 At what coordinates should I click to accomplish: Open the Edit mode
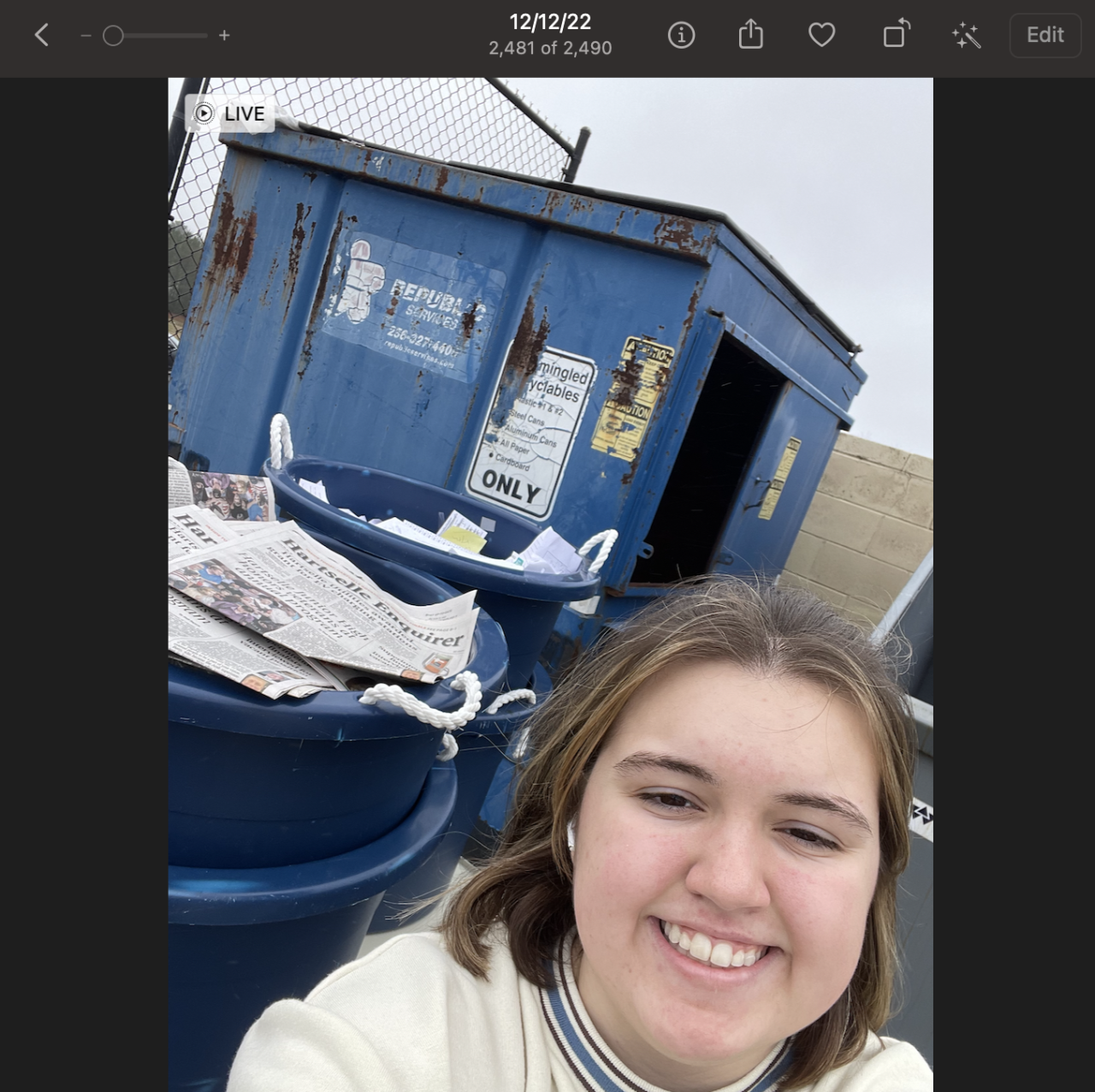(1045, 35)
